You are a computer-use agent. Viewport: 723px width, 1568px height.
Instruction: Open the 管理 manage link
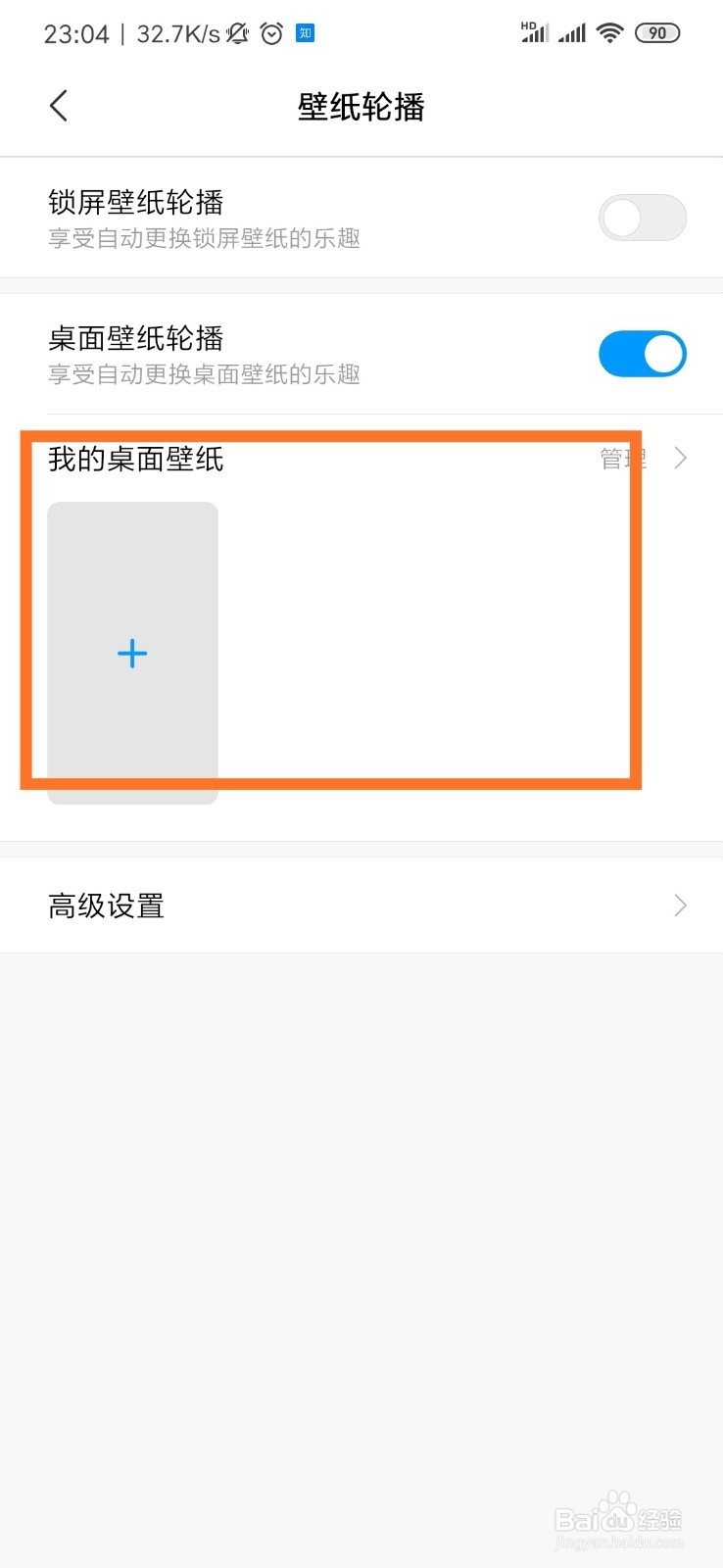coord(622,458)
